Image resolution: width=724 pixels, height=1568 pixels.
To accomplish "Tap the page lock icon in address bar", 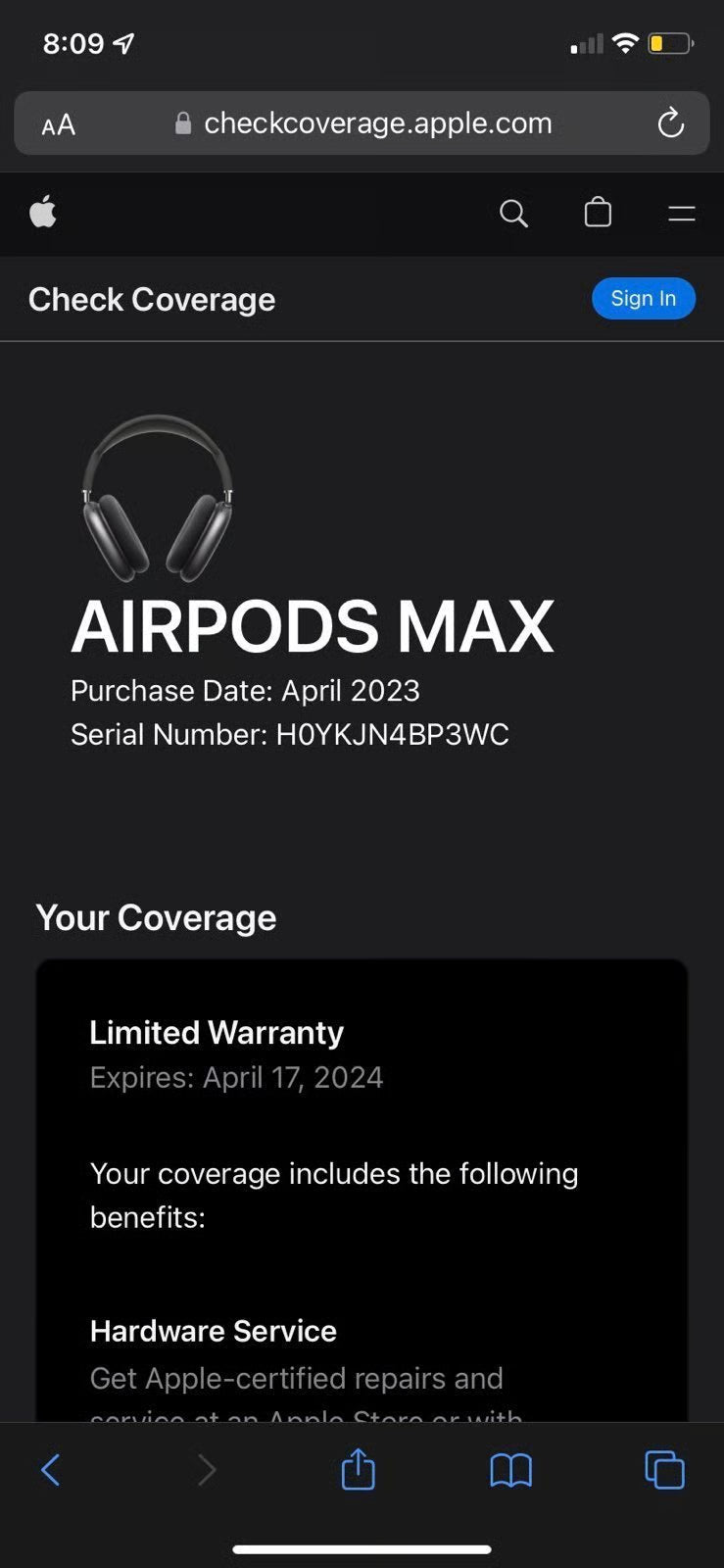I will coord(182,122).
